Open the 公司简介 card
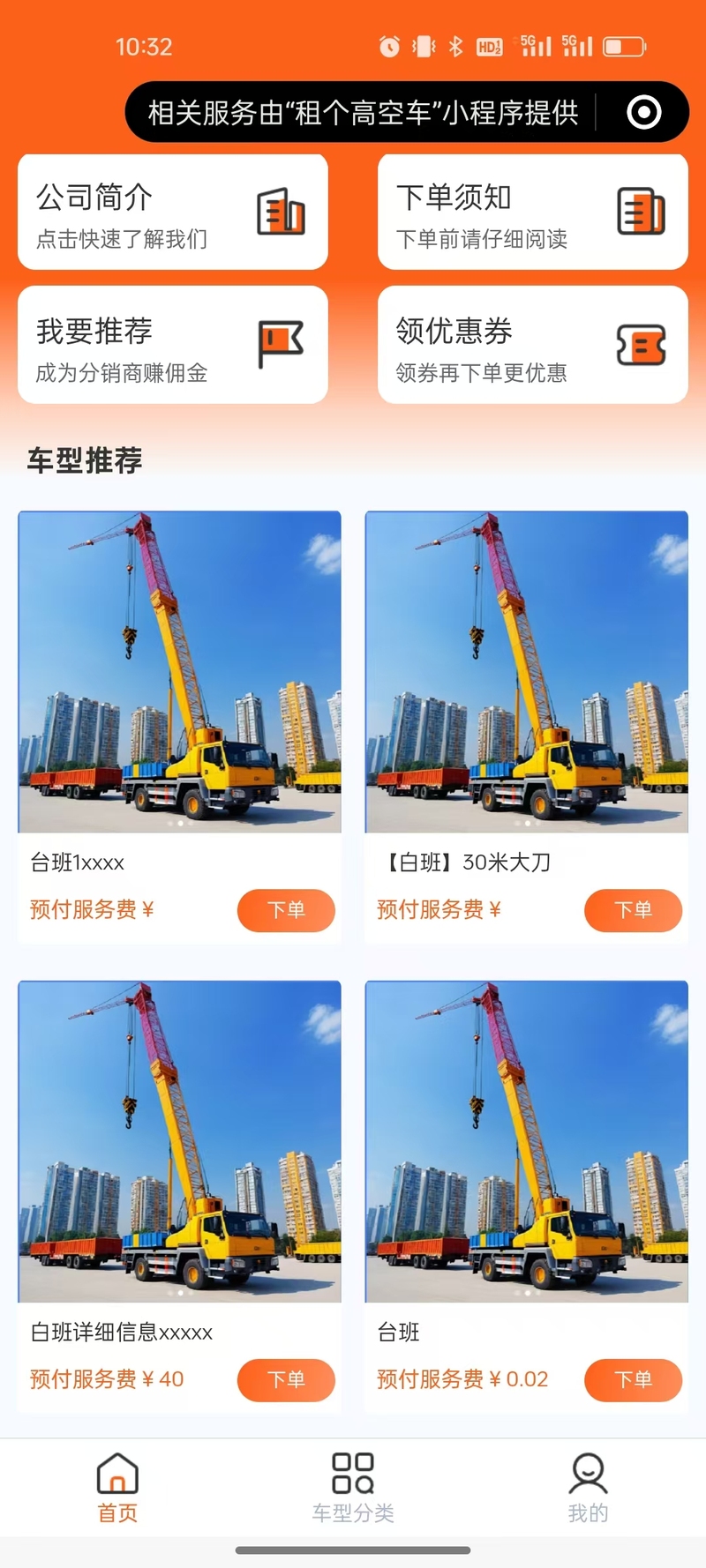This screenshot has height=1568, width=706. pyautogui.click(x=172, y=213)
